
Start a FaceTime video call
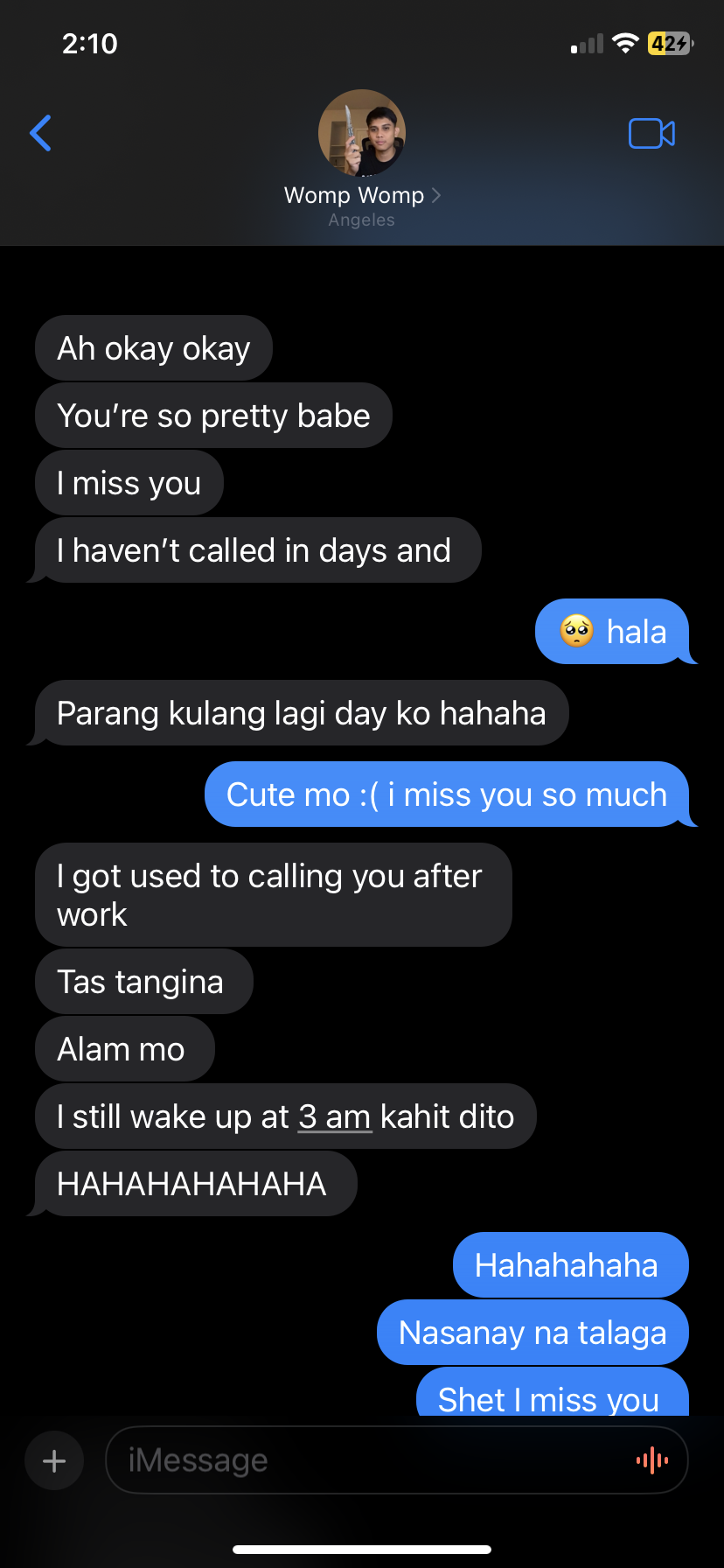click(651, 133)
